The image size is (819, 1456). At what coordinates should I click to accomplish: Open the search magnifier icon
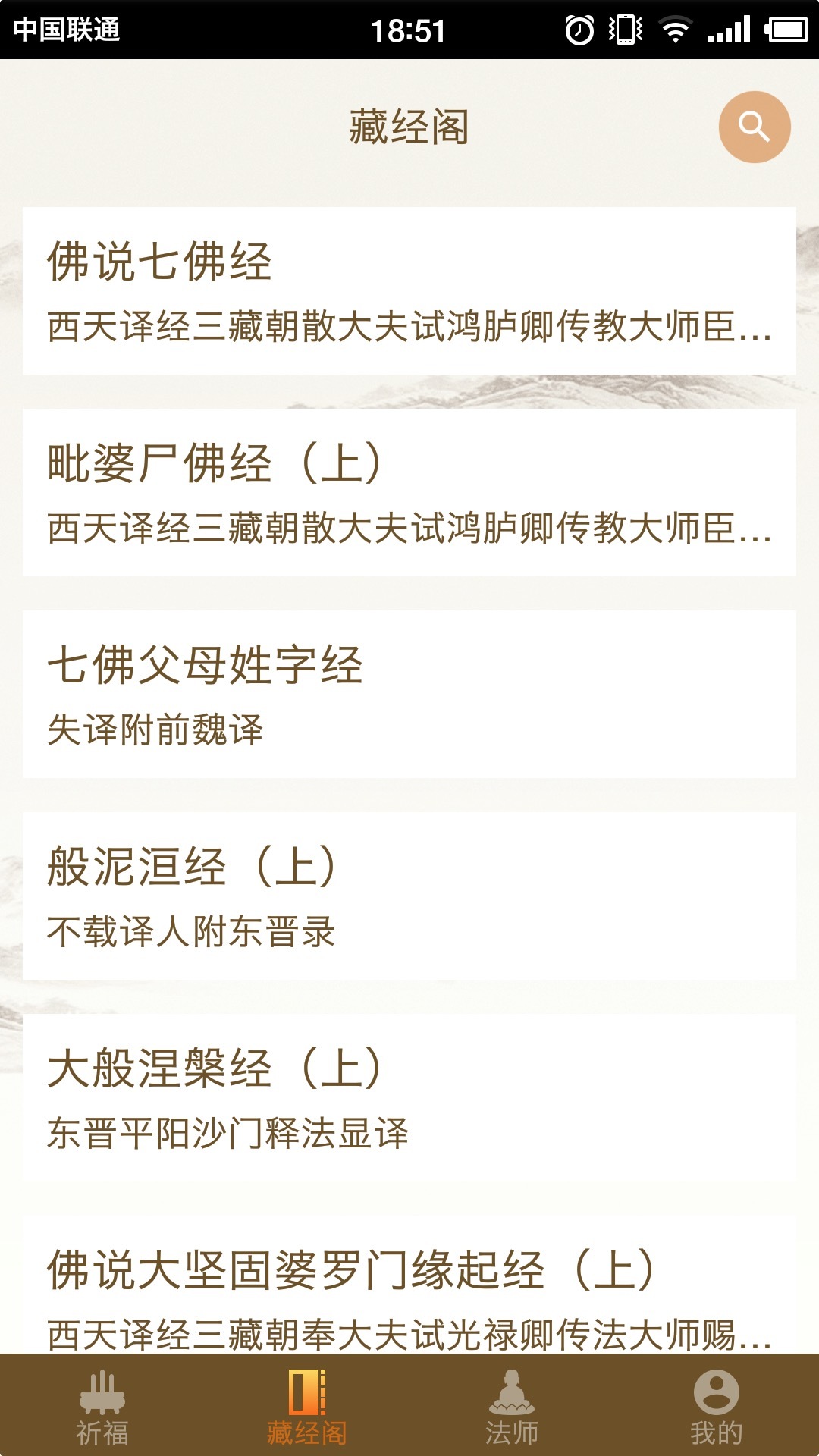(755, 127)
